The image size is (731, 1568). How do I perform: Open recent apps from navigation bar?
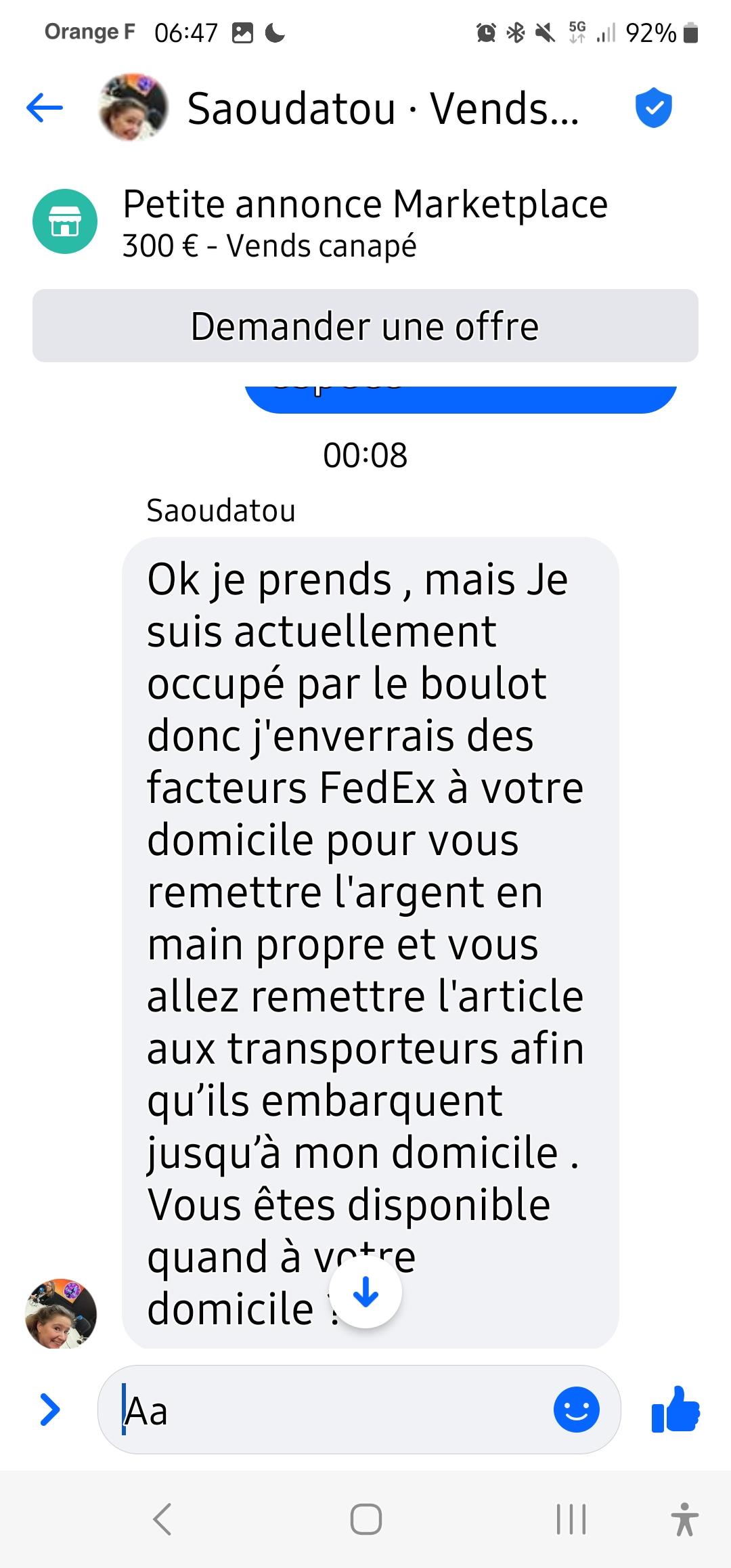(571, 1519)
